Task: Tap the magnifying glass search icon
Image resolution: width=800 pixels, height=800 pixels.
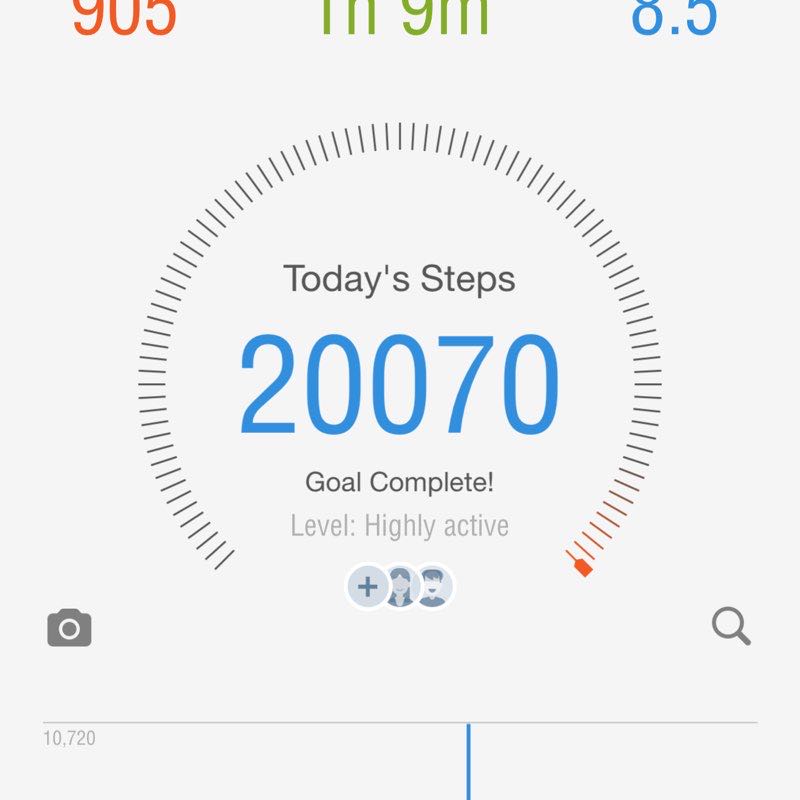Action: click(731, 628)
